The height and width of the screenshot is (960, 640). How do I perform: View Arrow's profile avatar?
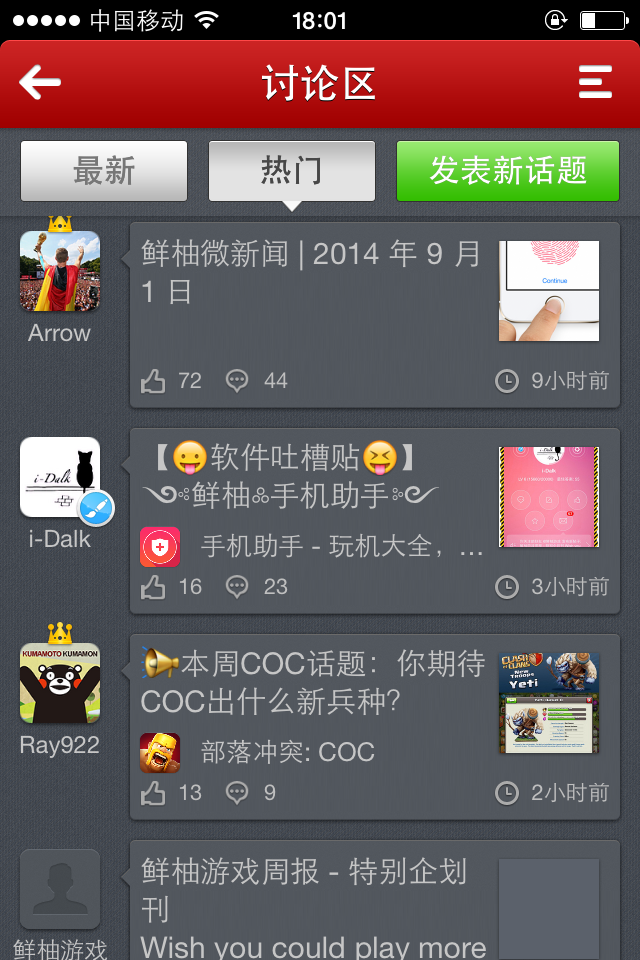60,271
